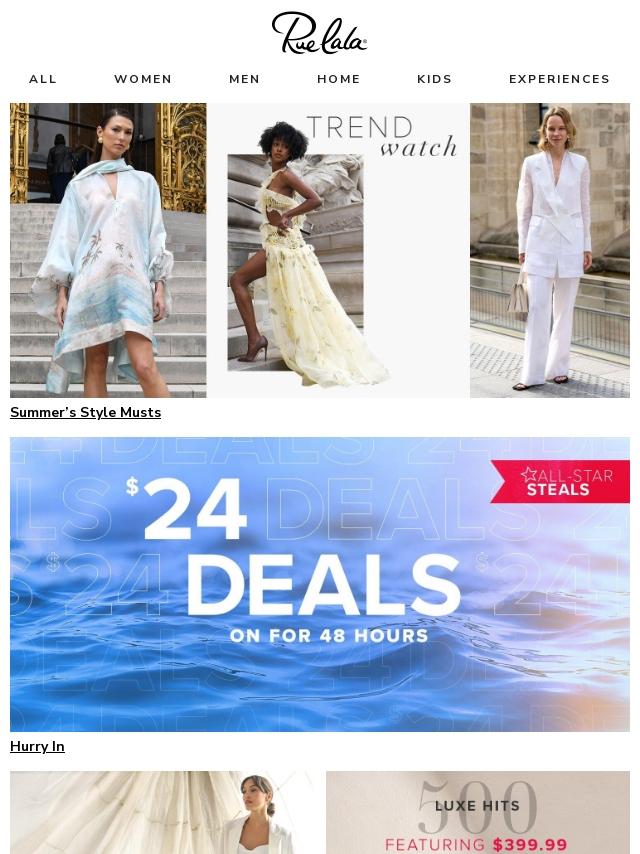The height and width of the screenshot is (854, 640).
Task: Open the 500 Luxe Hits tile
Action: [x=478, y=812]
